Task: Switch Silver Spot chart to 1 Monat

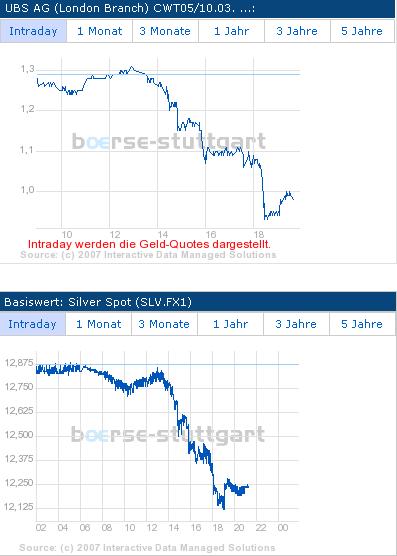Action: tap(99, 324)
